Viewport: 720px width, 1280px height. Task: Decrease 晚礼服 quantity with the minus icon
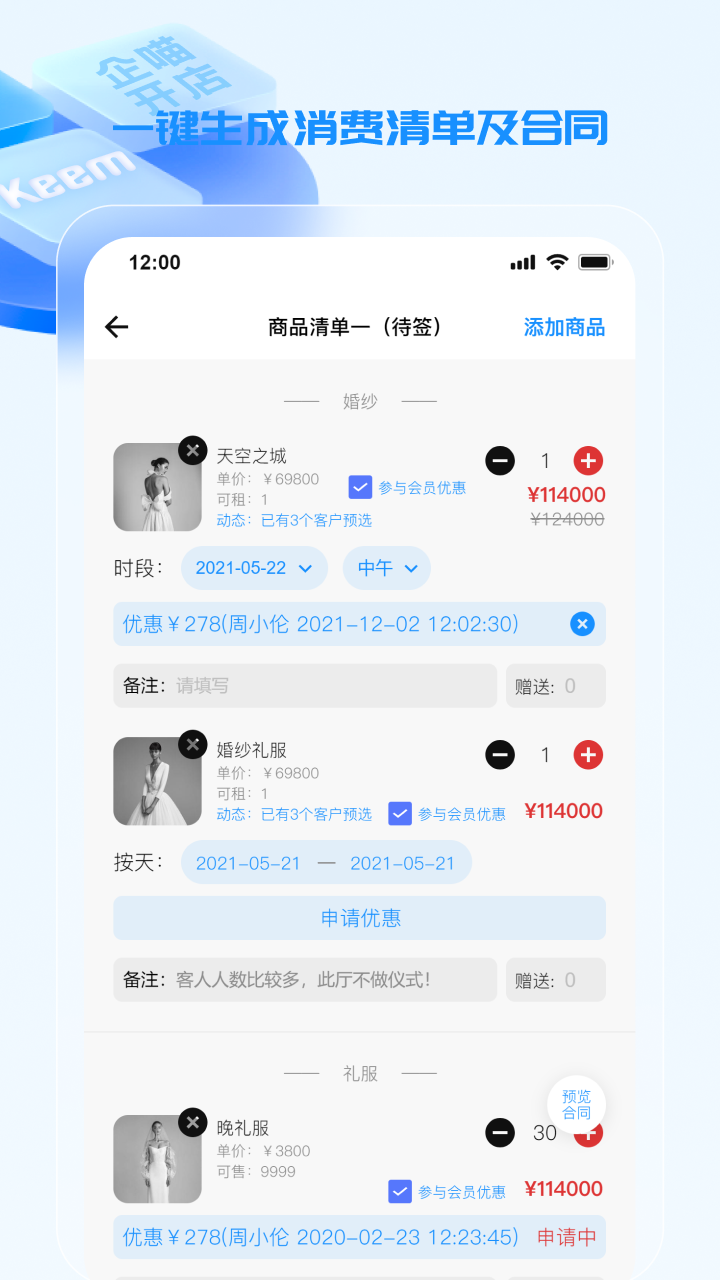500,1133
